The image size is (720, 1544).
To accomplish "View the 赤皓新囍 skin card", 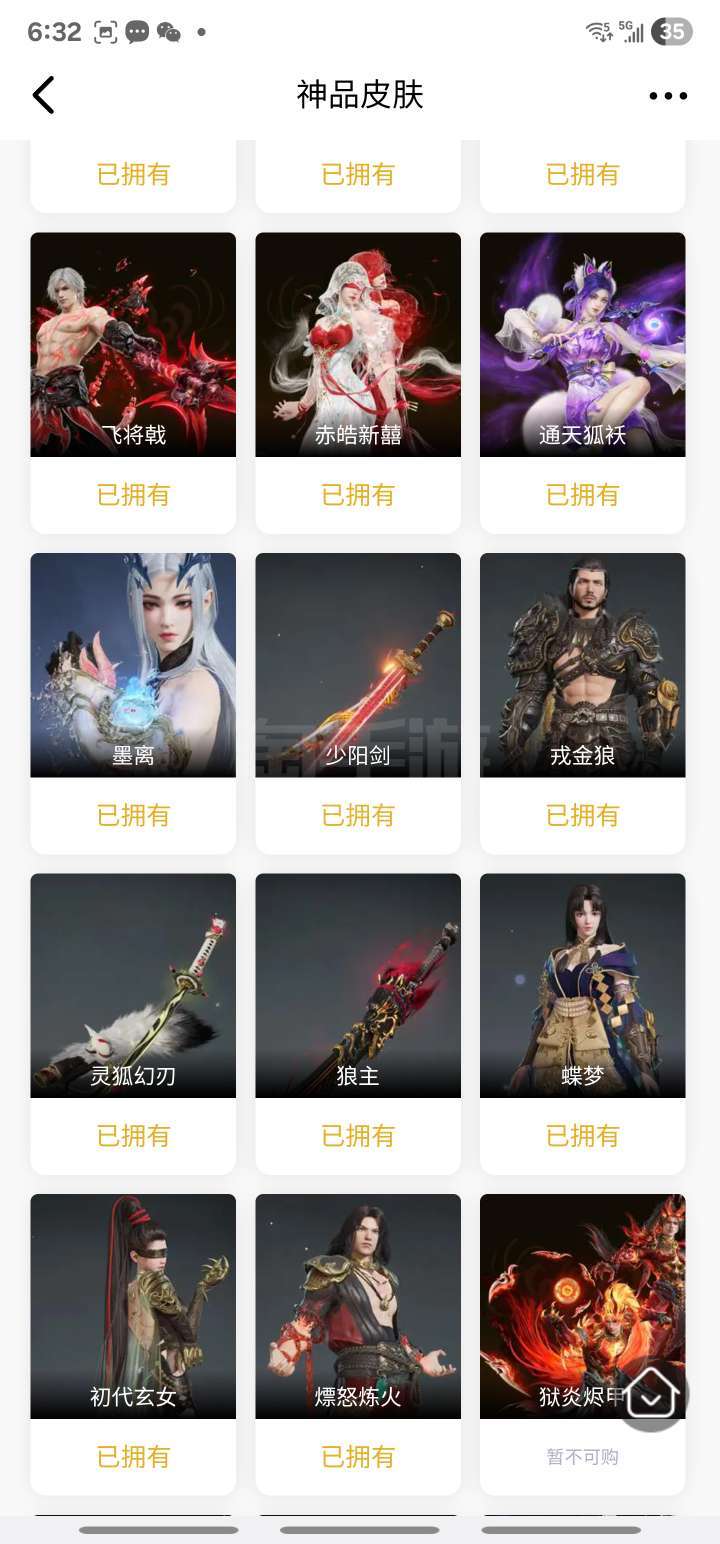I will (x=358, y=383).
